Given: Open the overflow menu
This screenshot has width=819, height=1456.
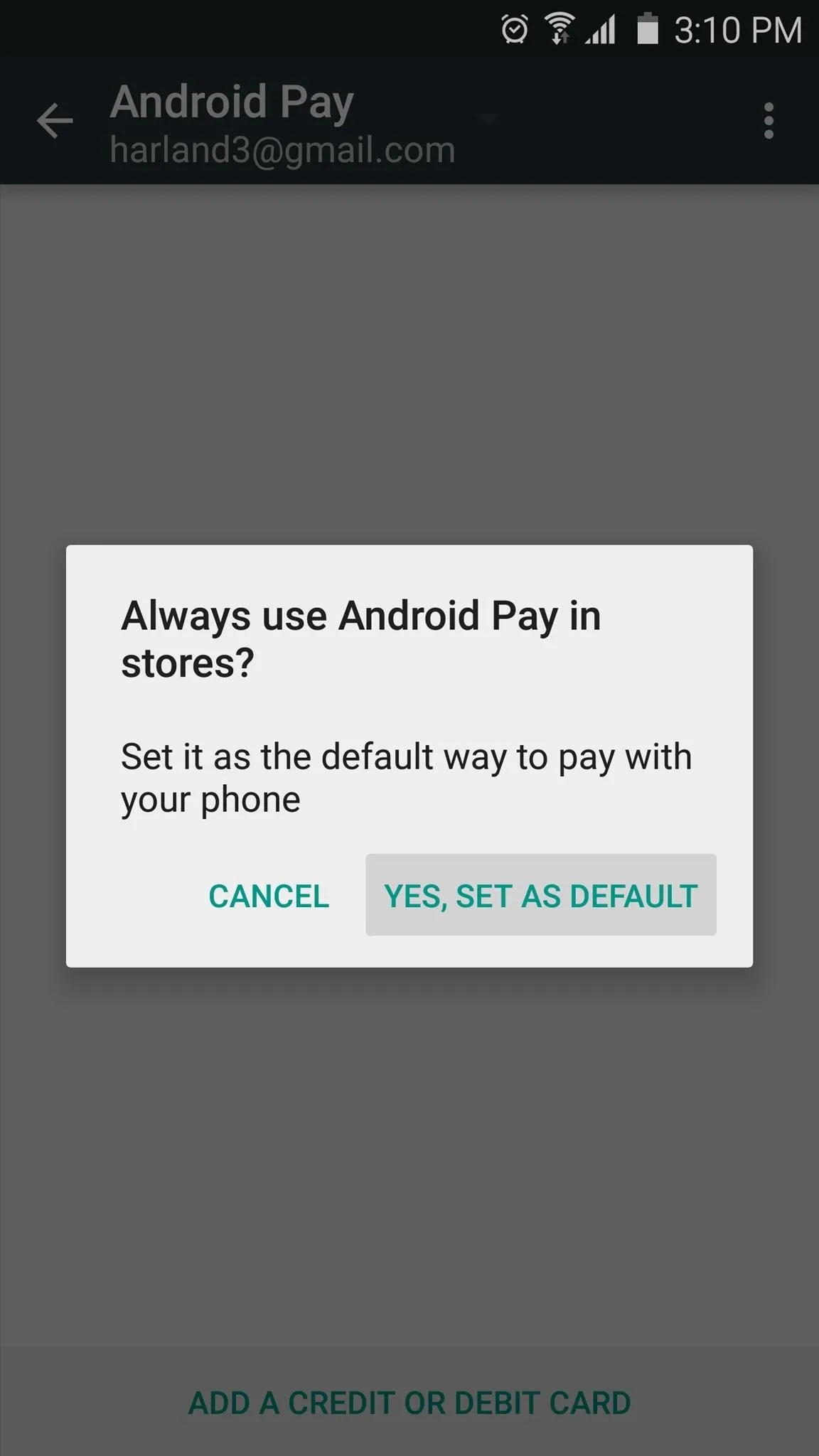Looking at the screenshot, I should [768, 120].
